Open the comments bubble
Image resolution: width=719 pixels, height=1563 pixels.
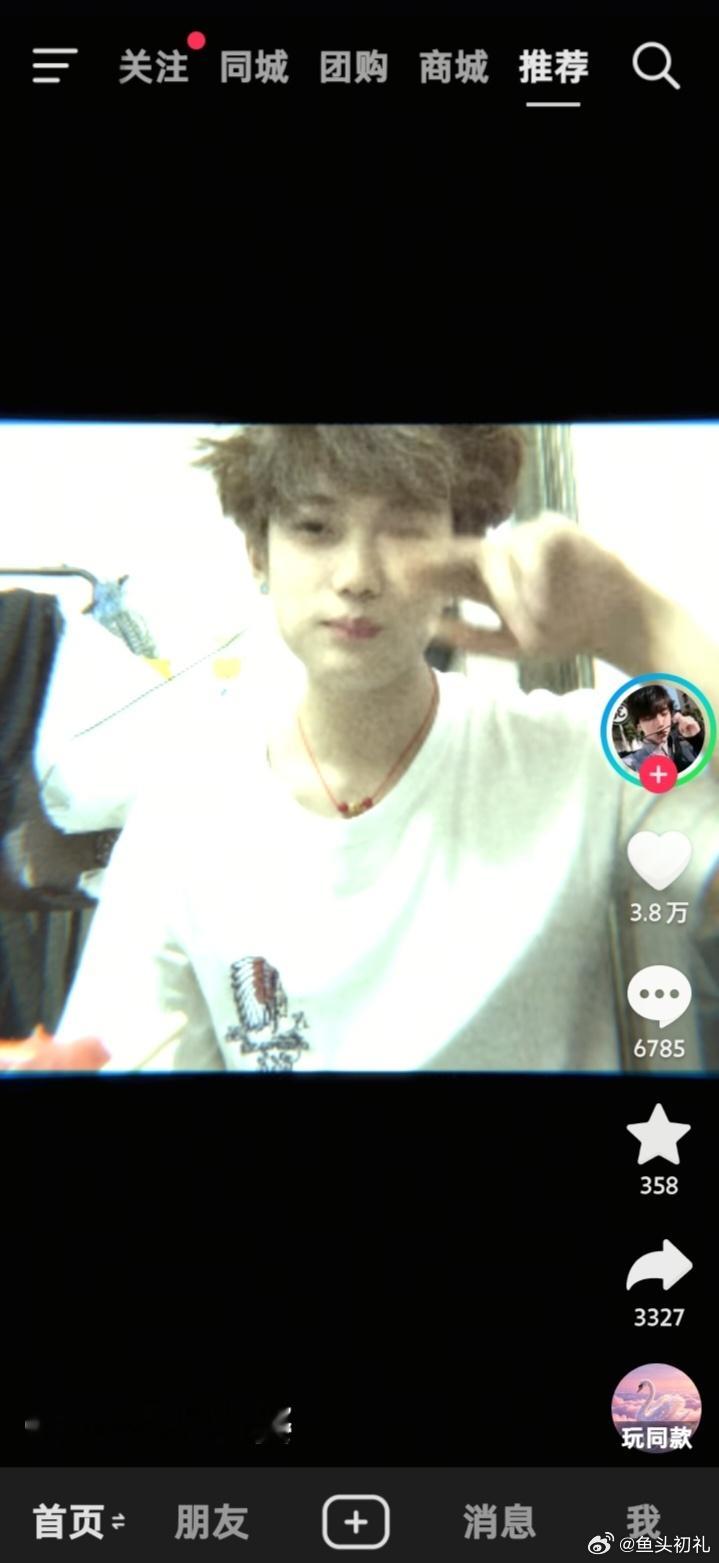659,996
